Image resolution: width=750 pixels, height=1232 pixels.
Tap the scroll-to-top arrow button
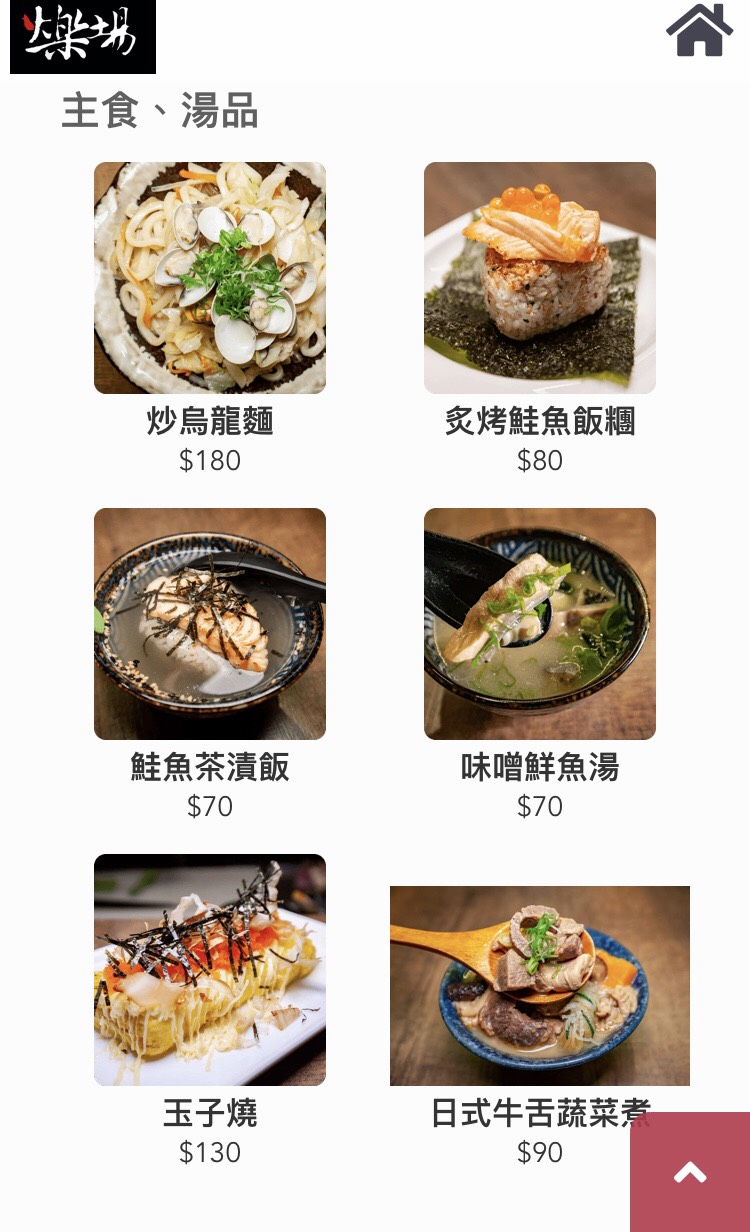click(x=690, y=1172)
